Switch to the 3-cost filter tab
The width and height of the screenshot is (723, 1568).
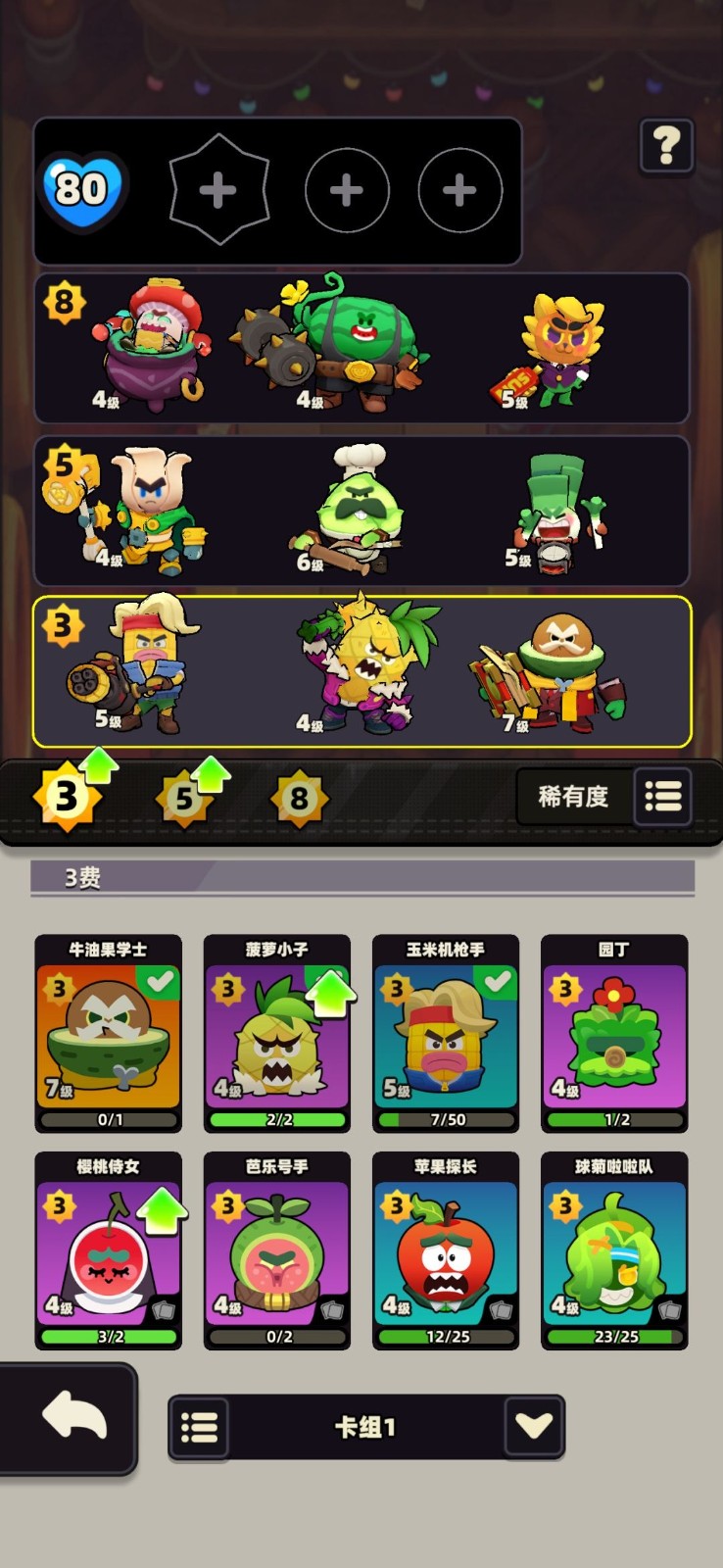click(x=66, y=797)
